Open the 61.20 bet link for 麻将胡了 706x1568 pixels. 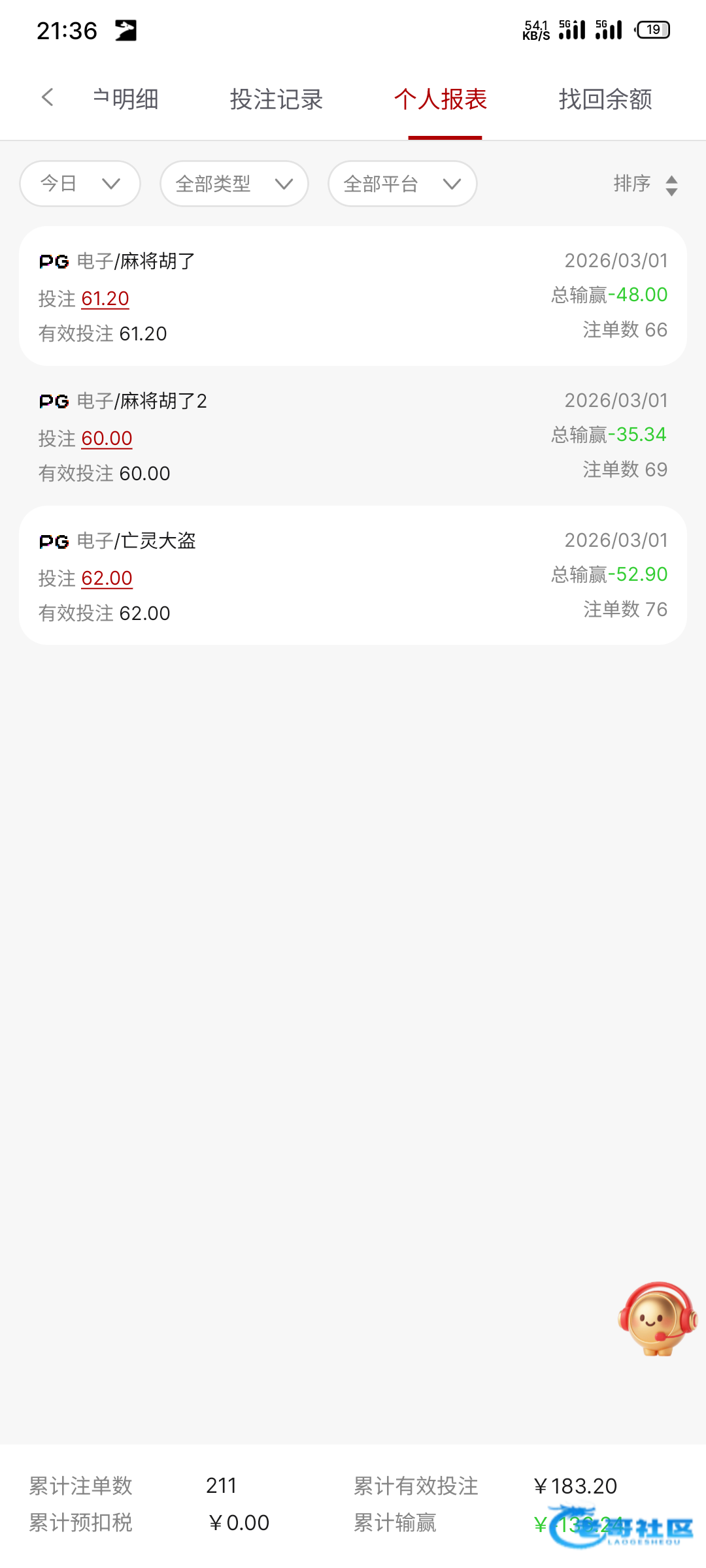point(105,299)
